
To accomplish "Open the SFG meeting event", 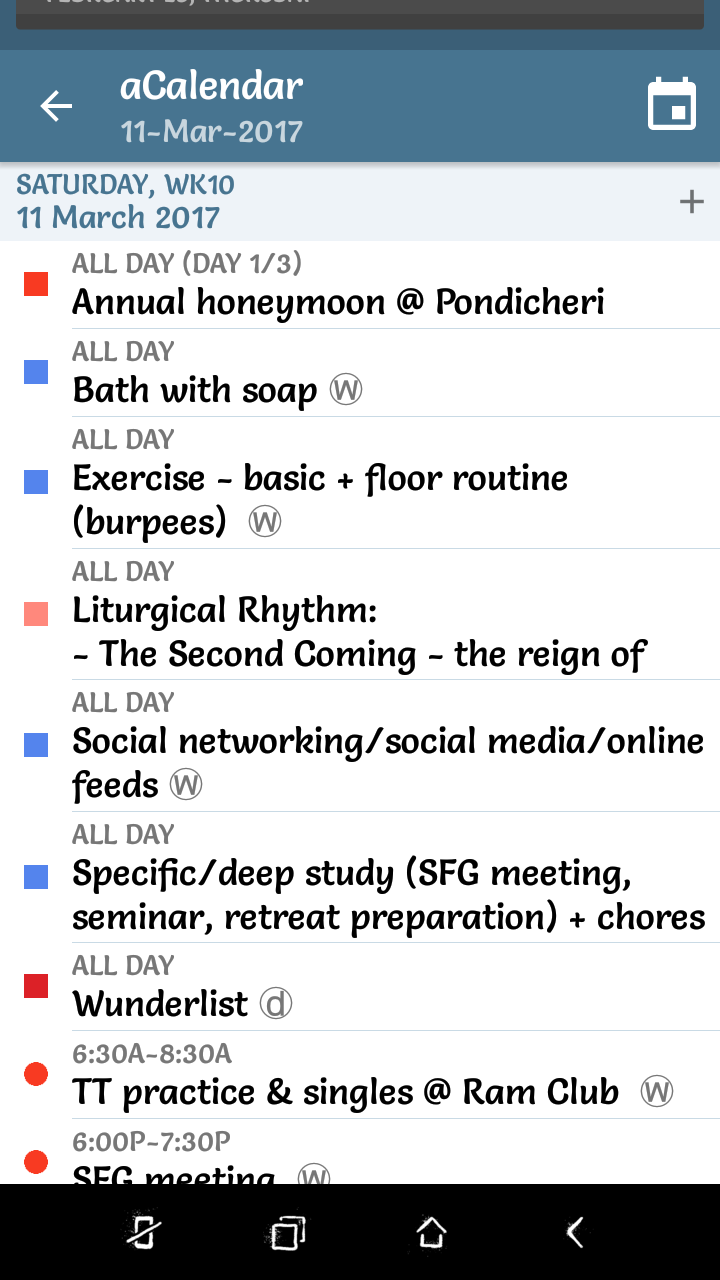I will (x=175, y=1170).
